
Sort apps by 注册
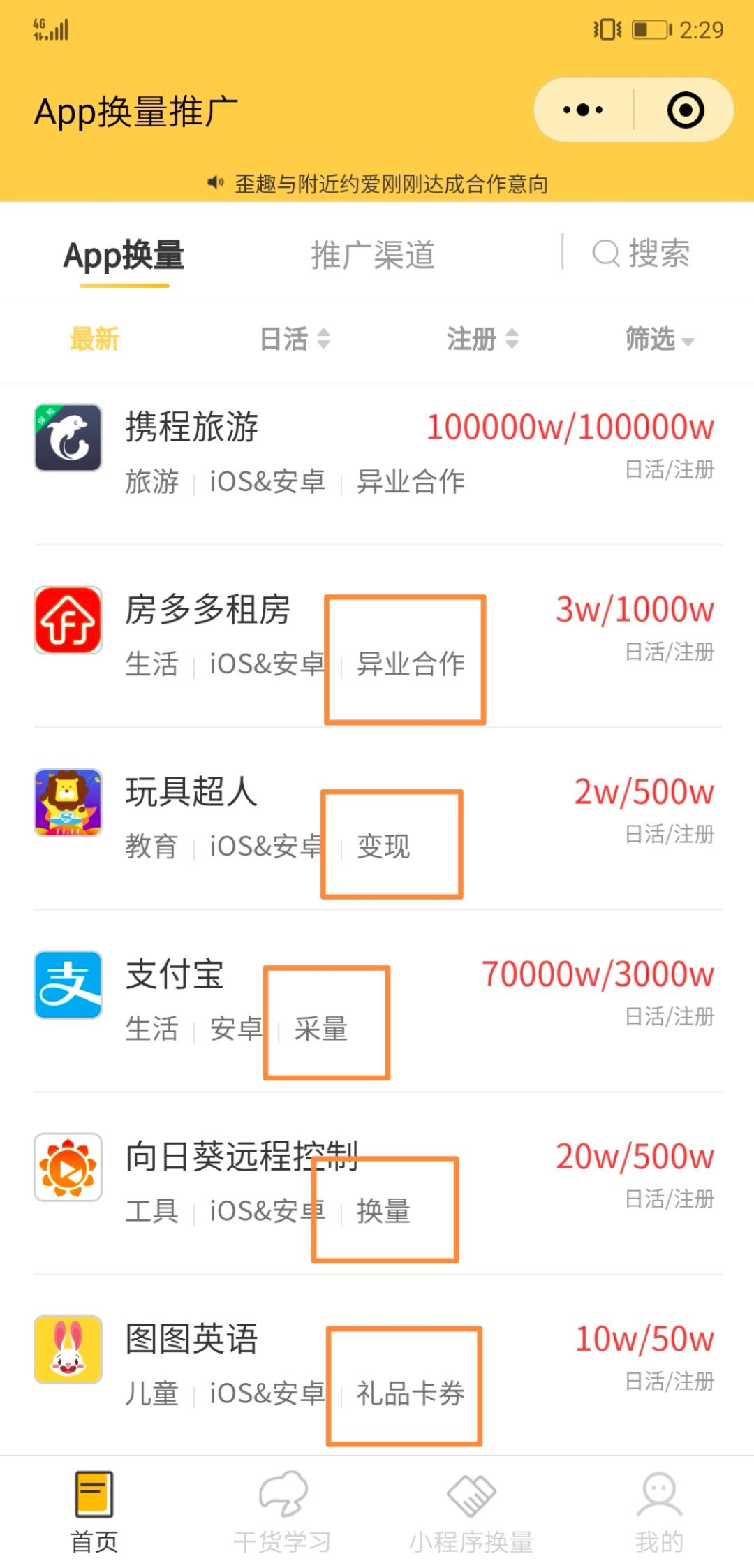pos(482,339)
